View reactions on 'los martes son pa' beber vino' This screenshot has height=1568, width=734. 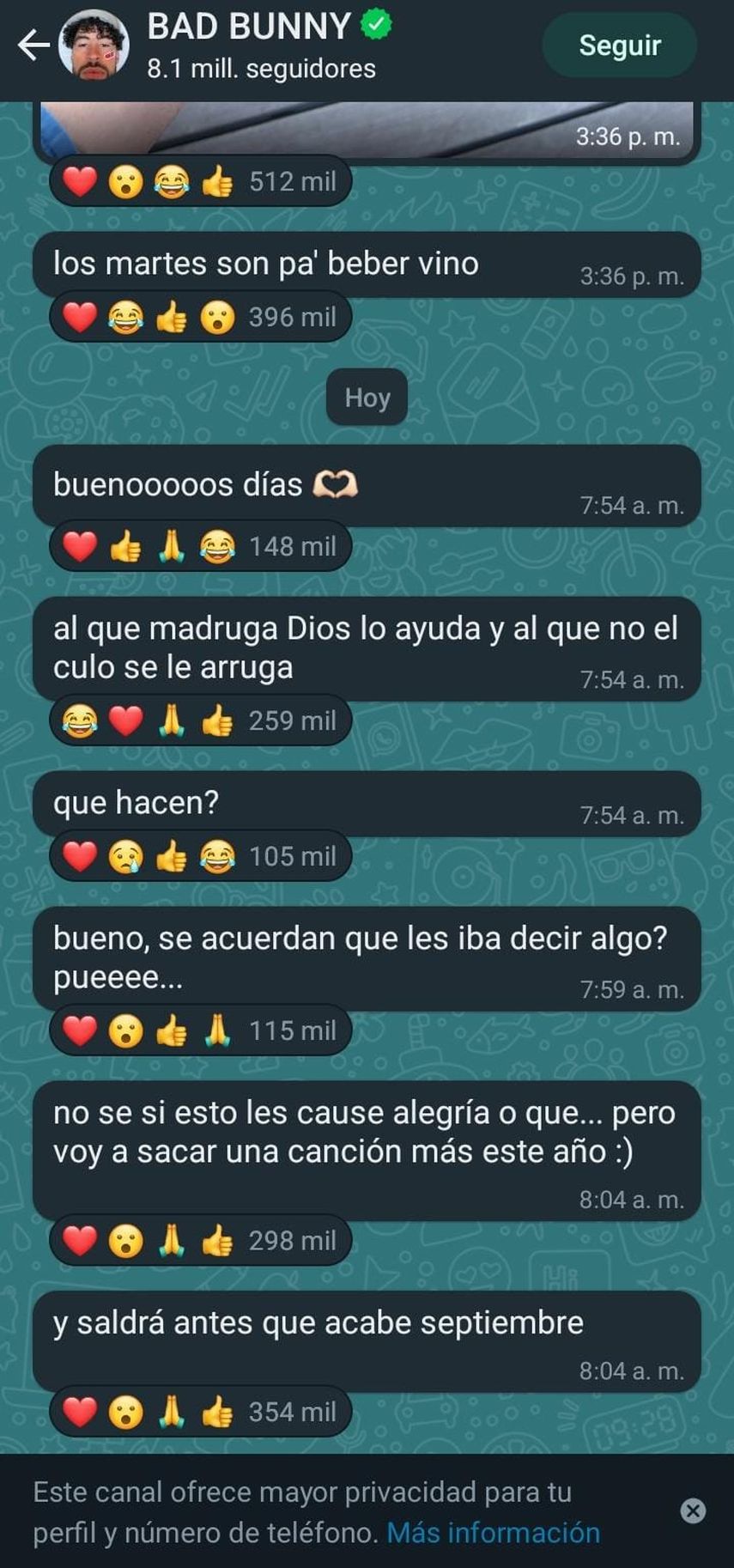200,317
